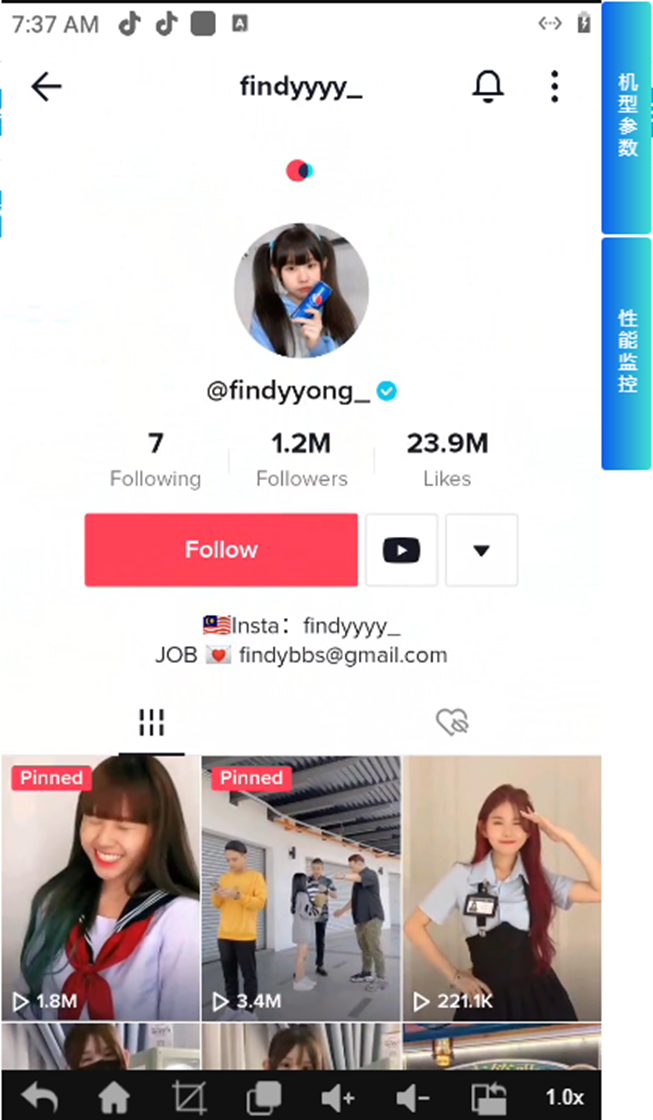This screenshot has height=1120, width=653.
Task: Play the video with 221.1K views
Action: click(502, 888)
